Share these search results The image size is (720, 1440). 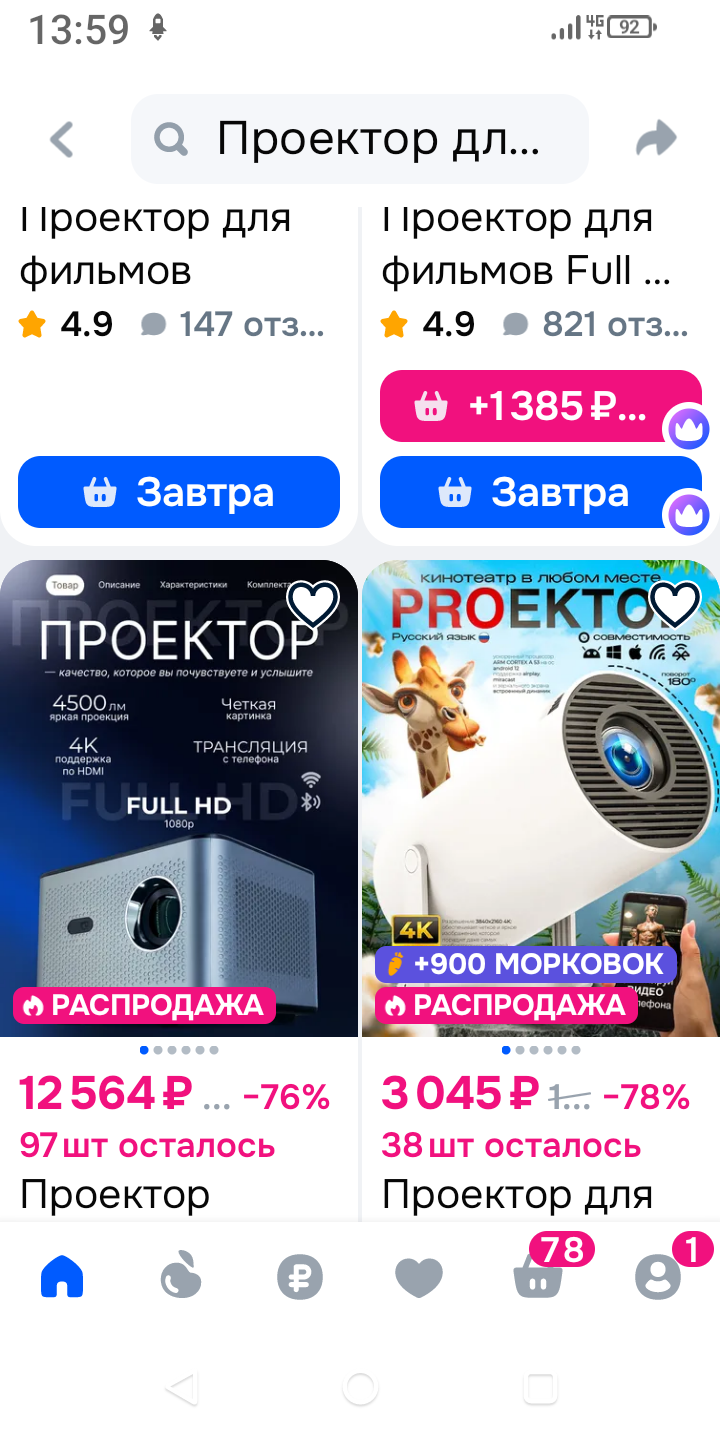pos(656,139)
